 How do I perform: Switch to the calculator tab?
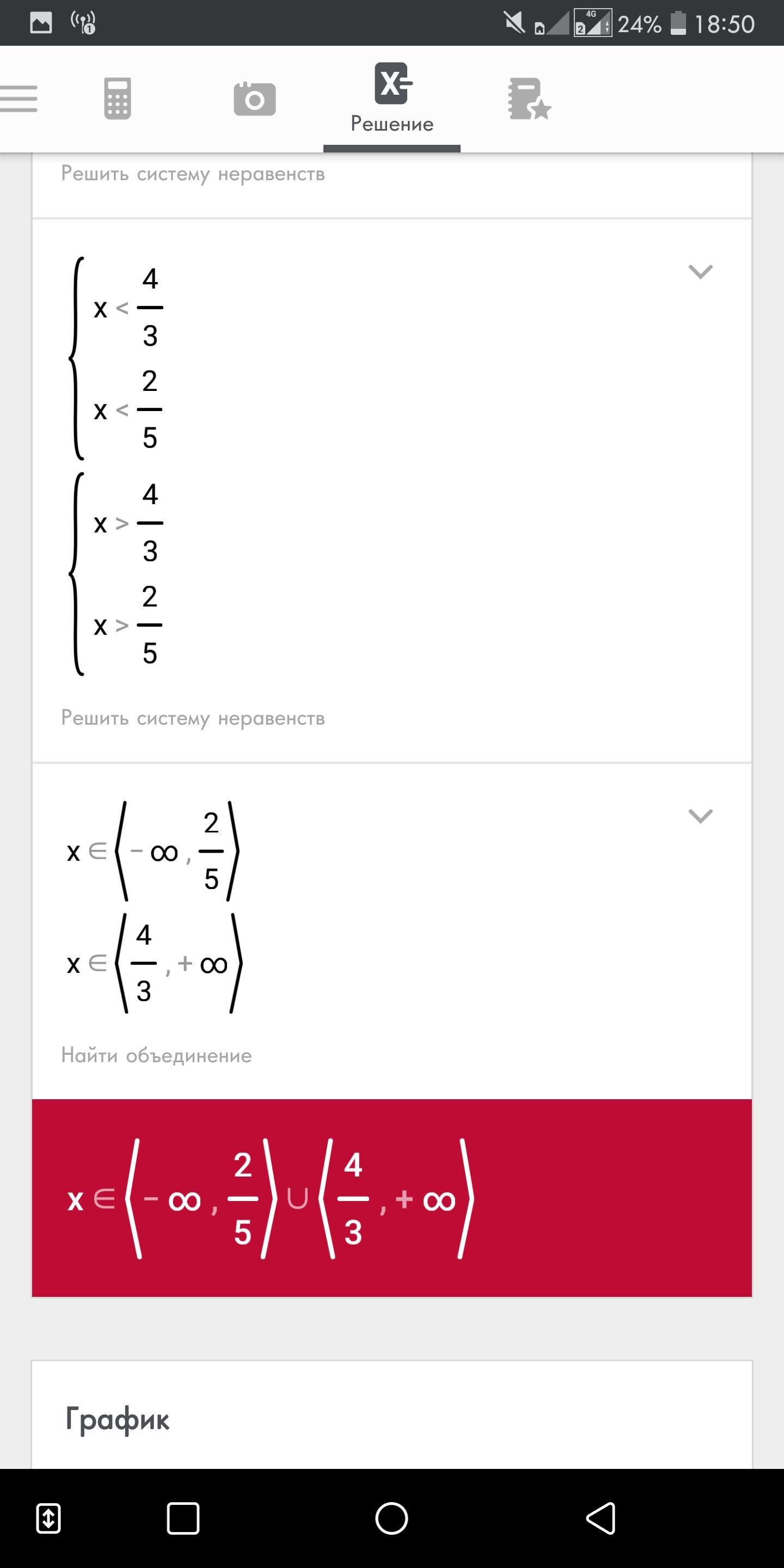coord(118,99)
